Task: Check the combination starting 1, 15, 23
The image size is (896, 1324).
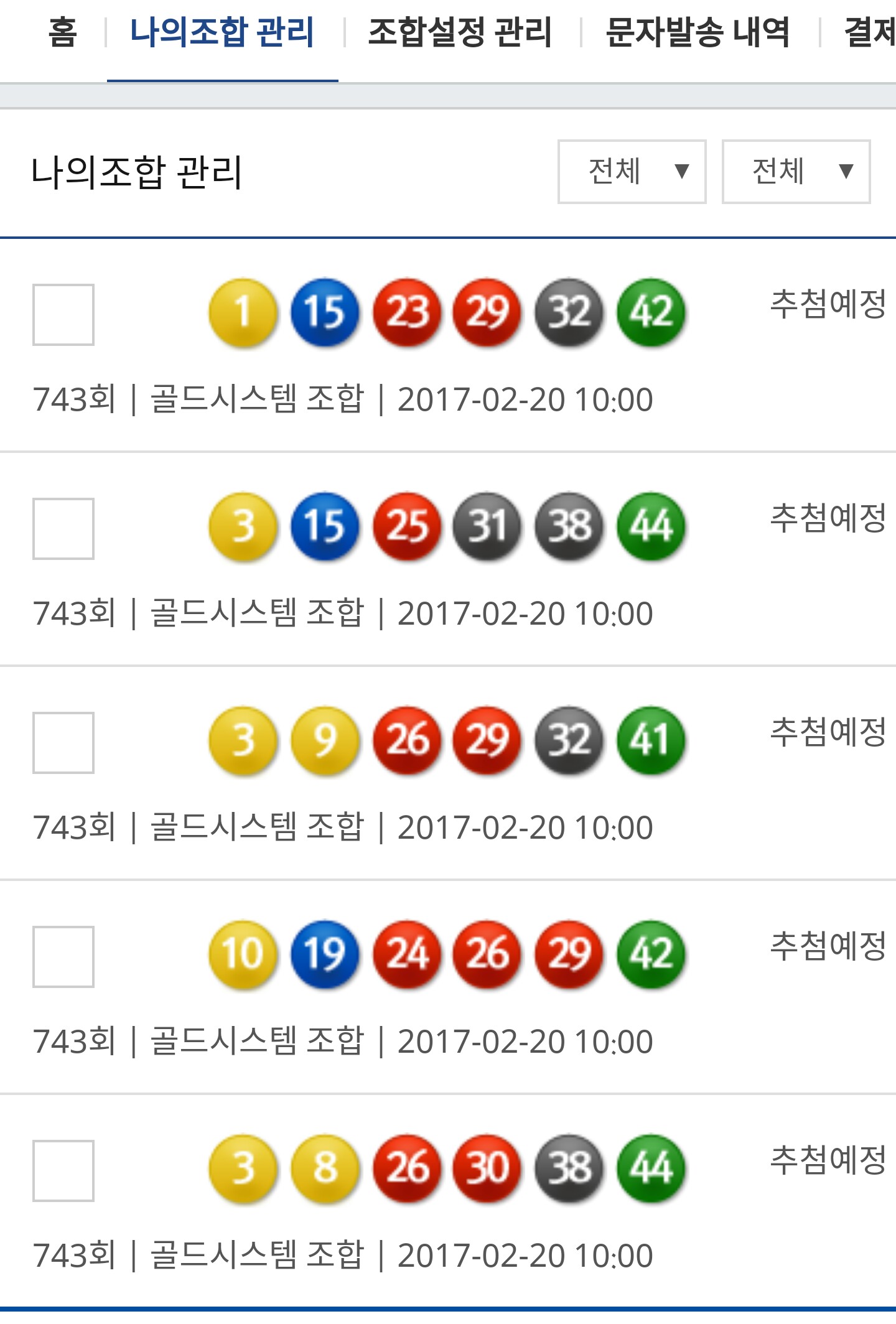Action: (x=63, y=315)
